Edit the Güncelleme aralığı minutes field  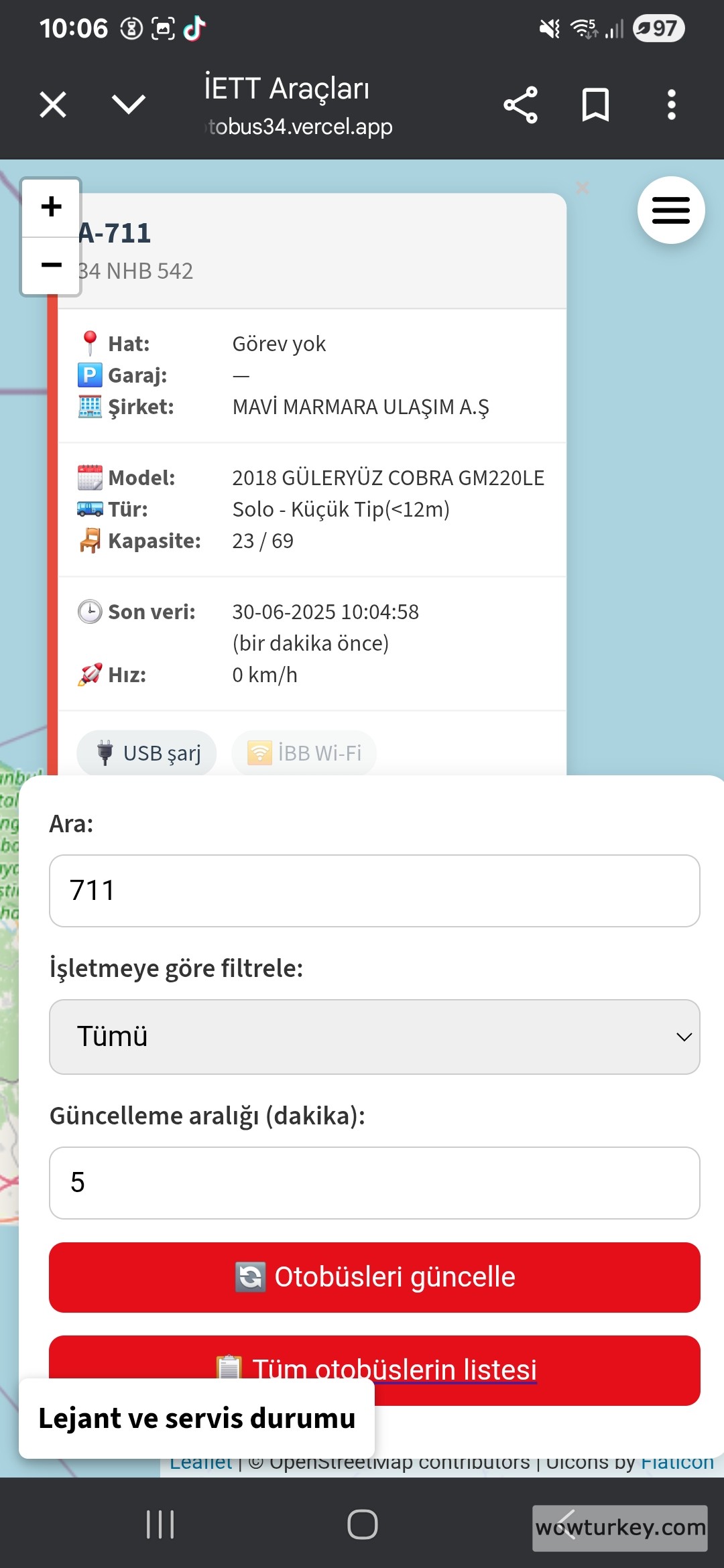(374, 1183)
